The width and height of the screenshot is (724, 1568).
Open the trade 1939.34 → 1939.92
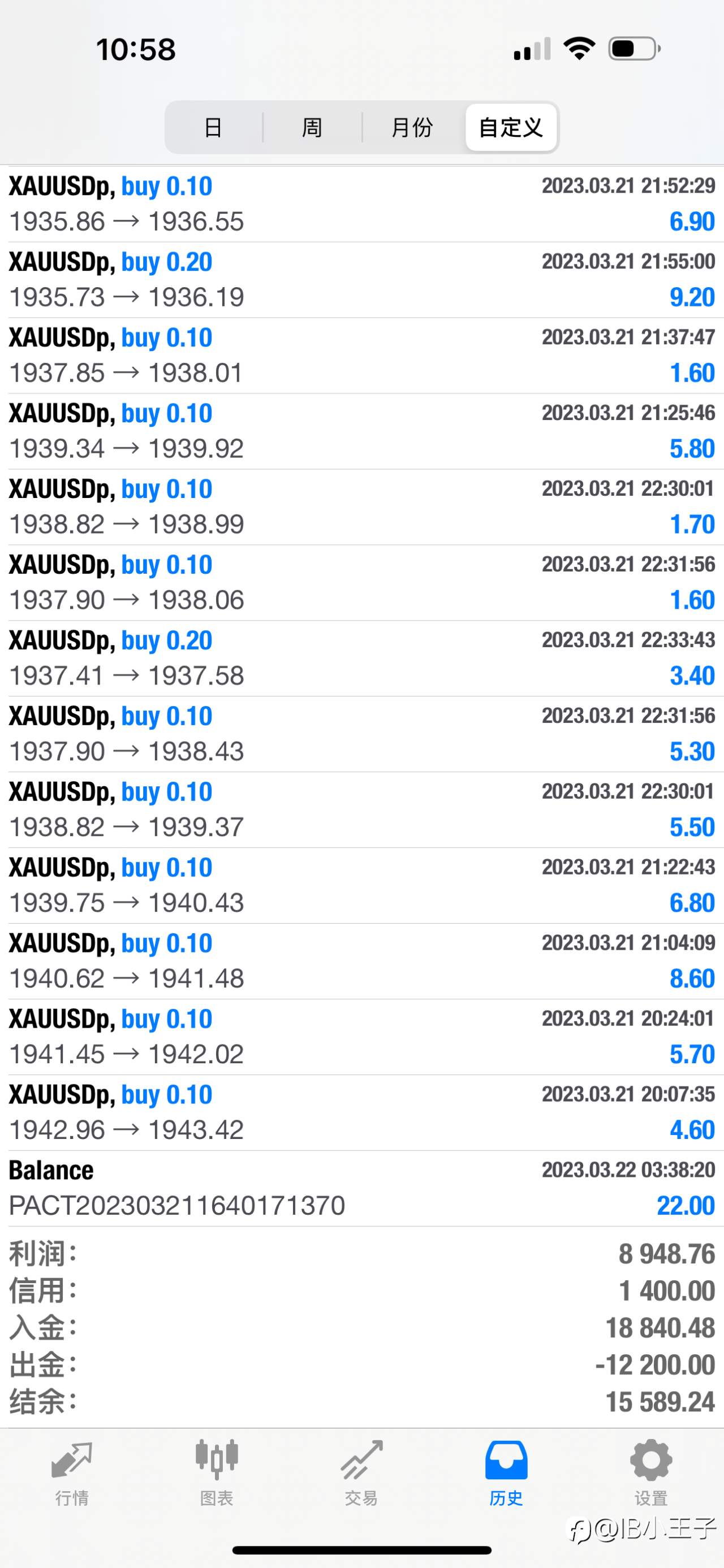click(361, 431)
